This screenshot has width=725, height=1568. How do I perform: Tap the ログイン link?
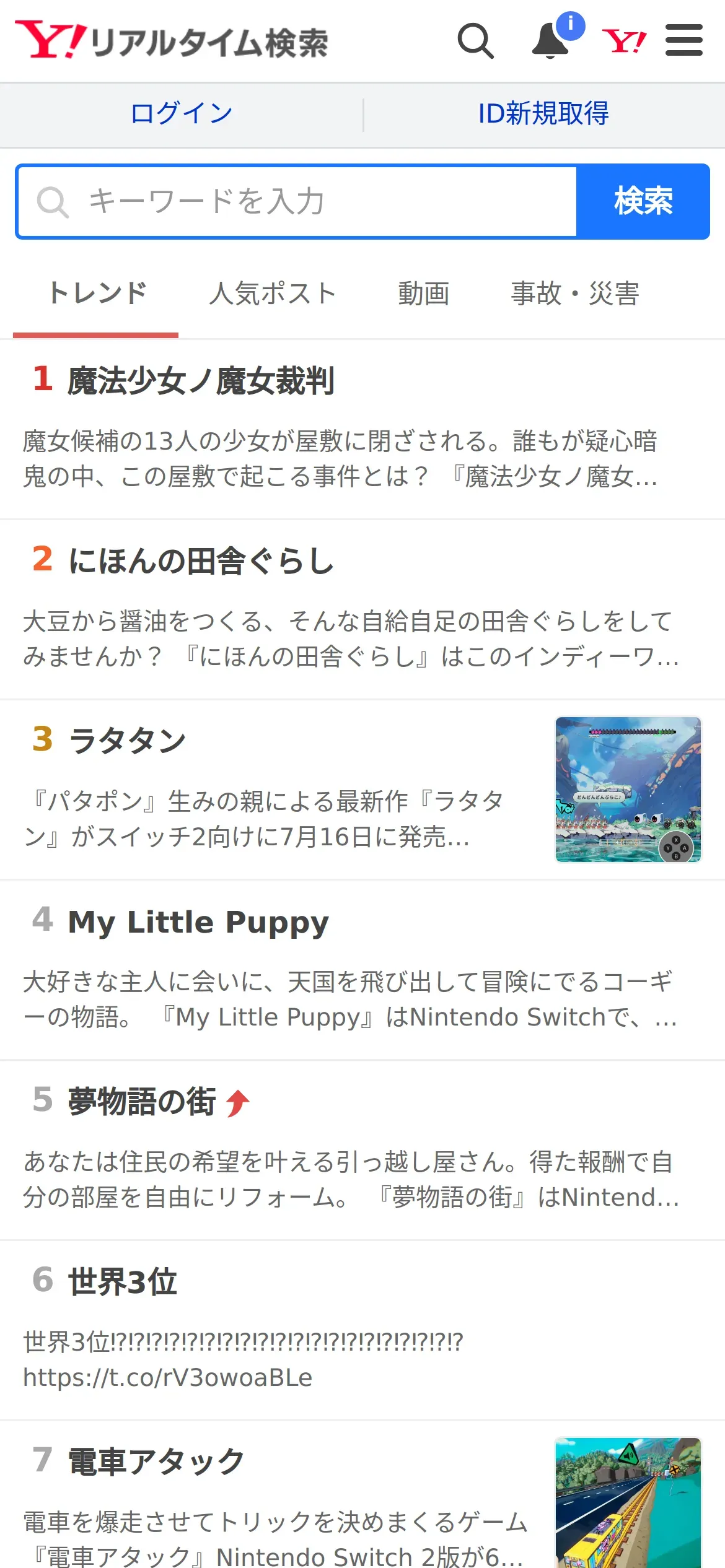181,114
